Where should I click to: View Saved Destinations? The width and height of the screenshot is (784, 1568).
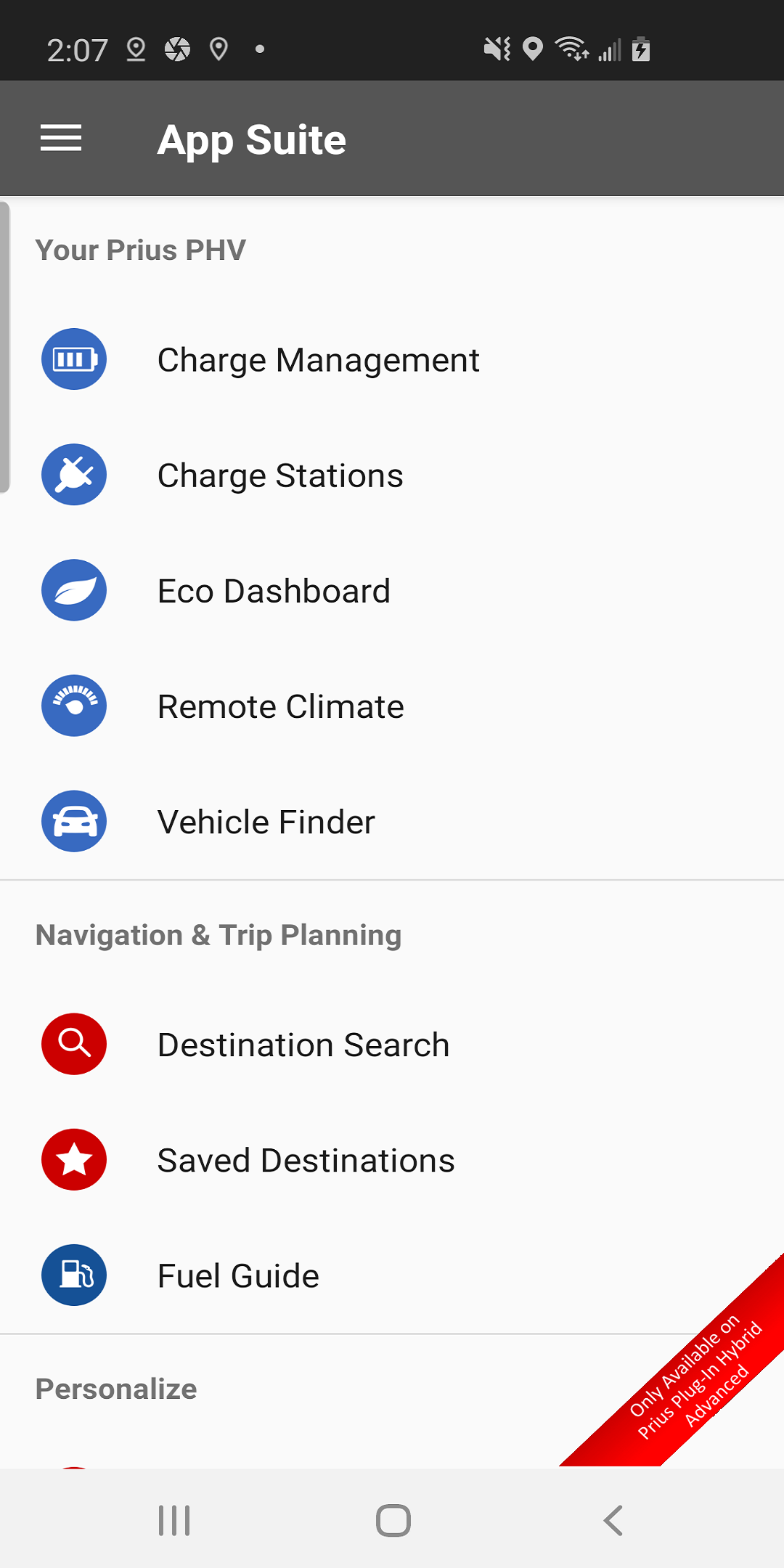(x=392, y=1159)
